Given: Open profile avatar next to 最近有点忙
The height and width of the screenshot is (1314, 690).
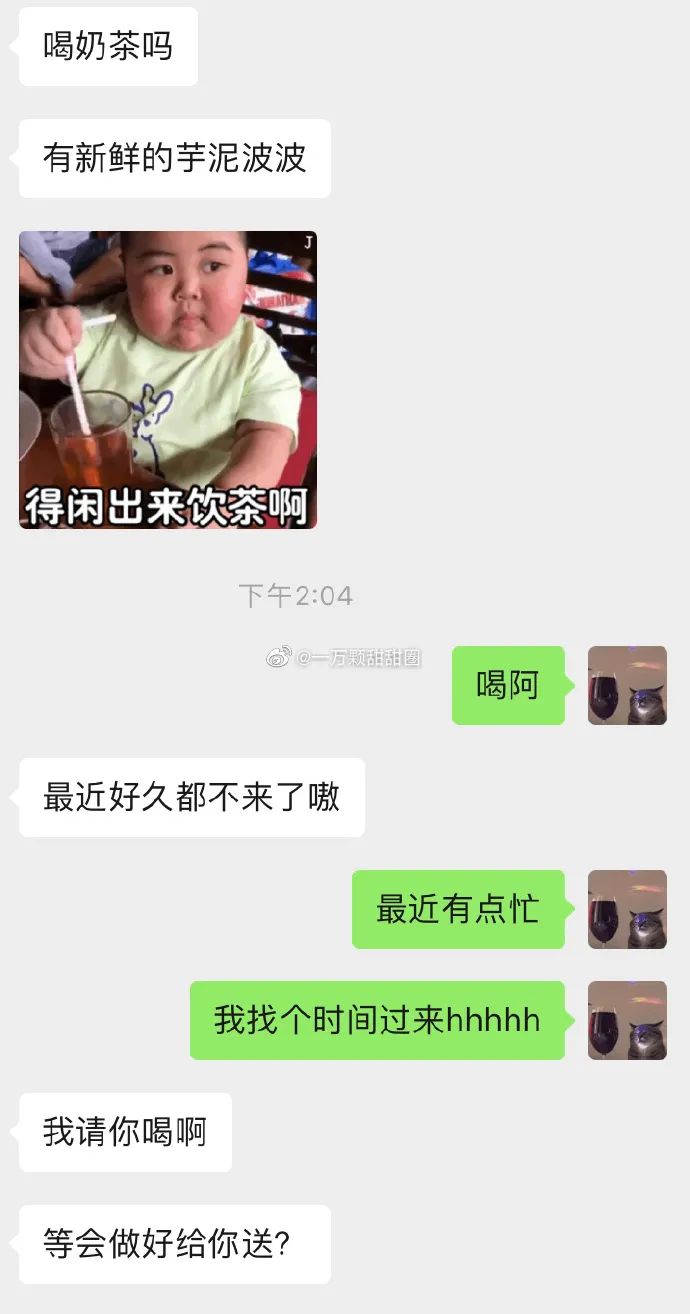Looking at the screenshot, I should (x=627, y=909).
